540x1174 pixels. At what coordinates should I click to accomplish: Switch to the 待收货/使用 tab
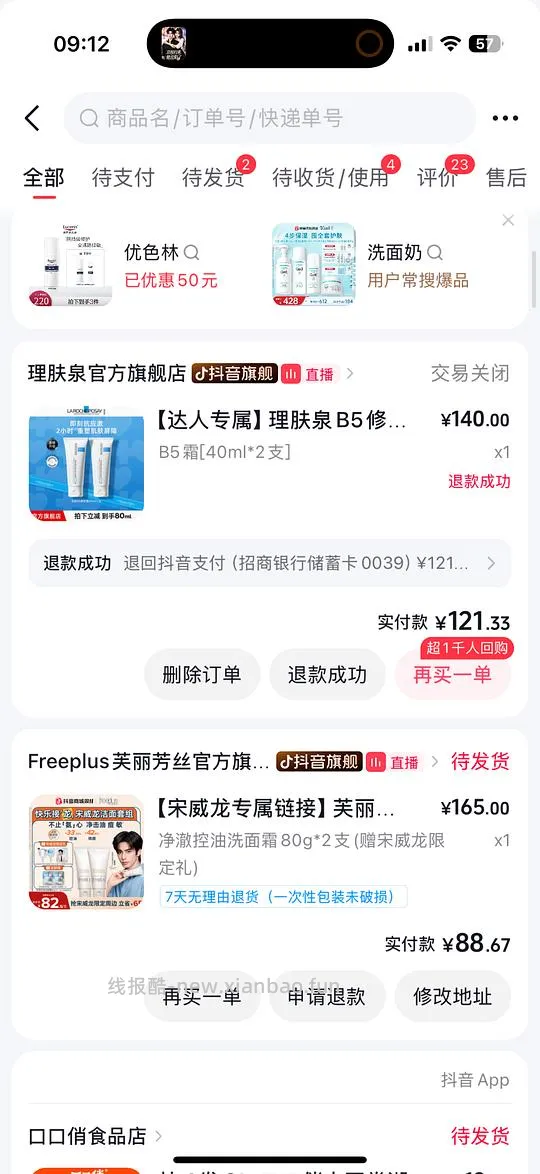tap(330, 177)
